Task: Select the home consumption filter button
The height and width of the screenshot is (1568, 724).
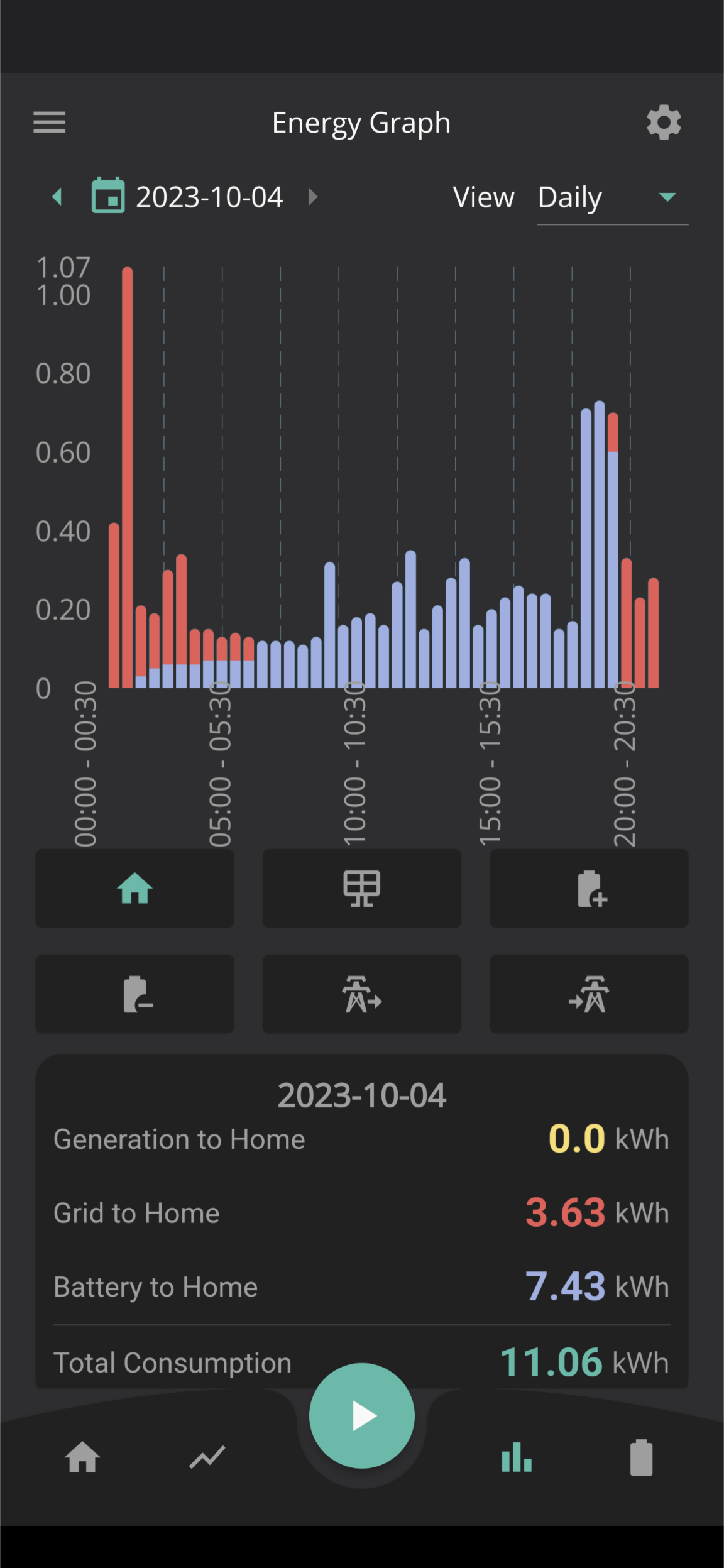Action: 134,889
